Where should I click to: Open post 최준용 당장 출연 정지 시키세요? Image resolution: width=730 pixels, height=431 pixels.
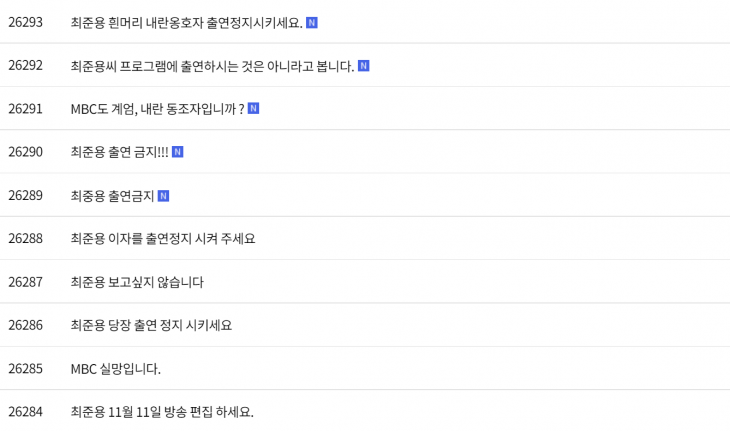pos(151,325)
